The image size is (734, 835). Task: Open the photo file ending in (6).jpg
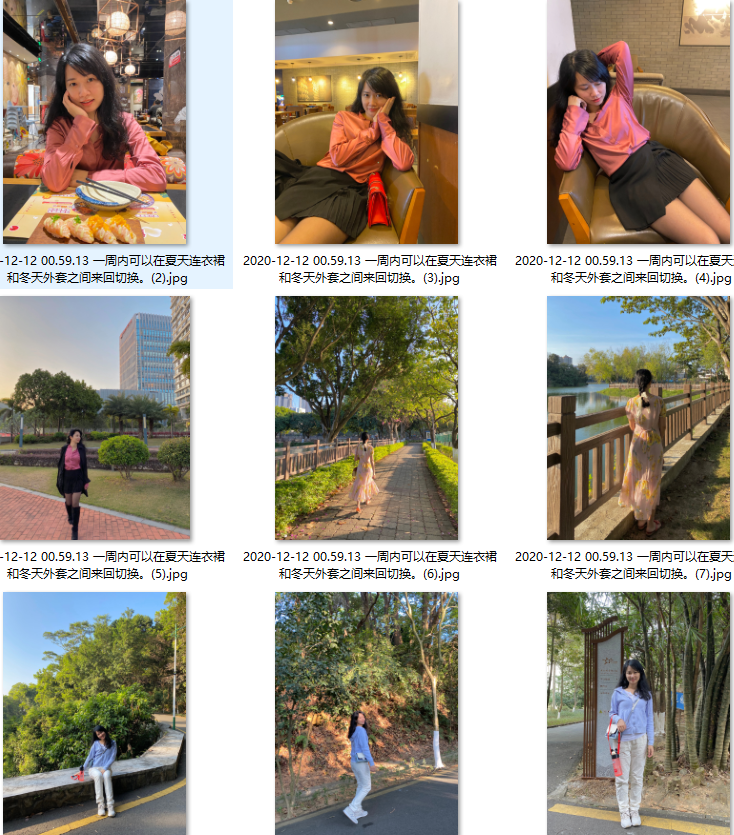[366, 418]
